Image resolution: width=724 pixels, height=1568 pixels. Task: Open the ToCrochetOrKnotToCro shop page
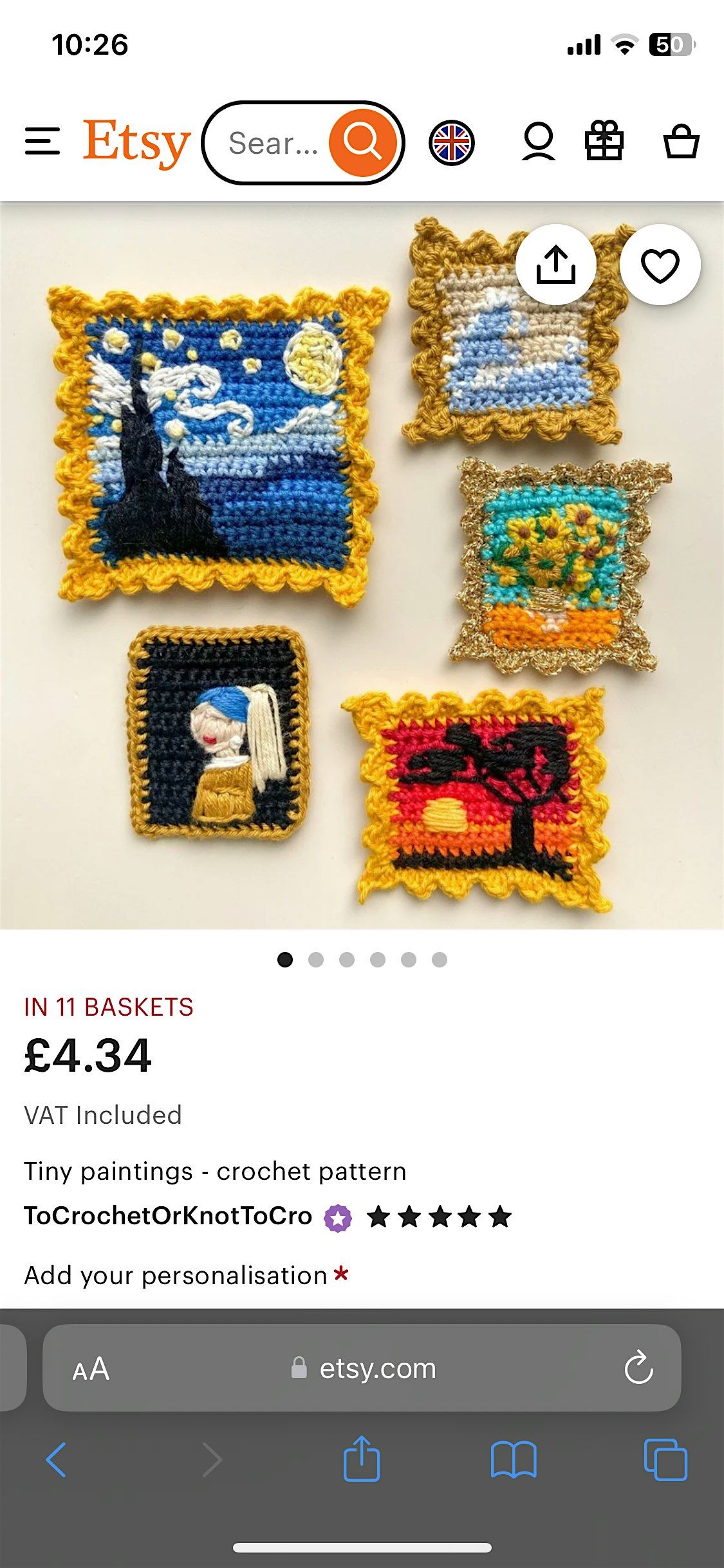pos(168,1216)
